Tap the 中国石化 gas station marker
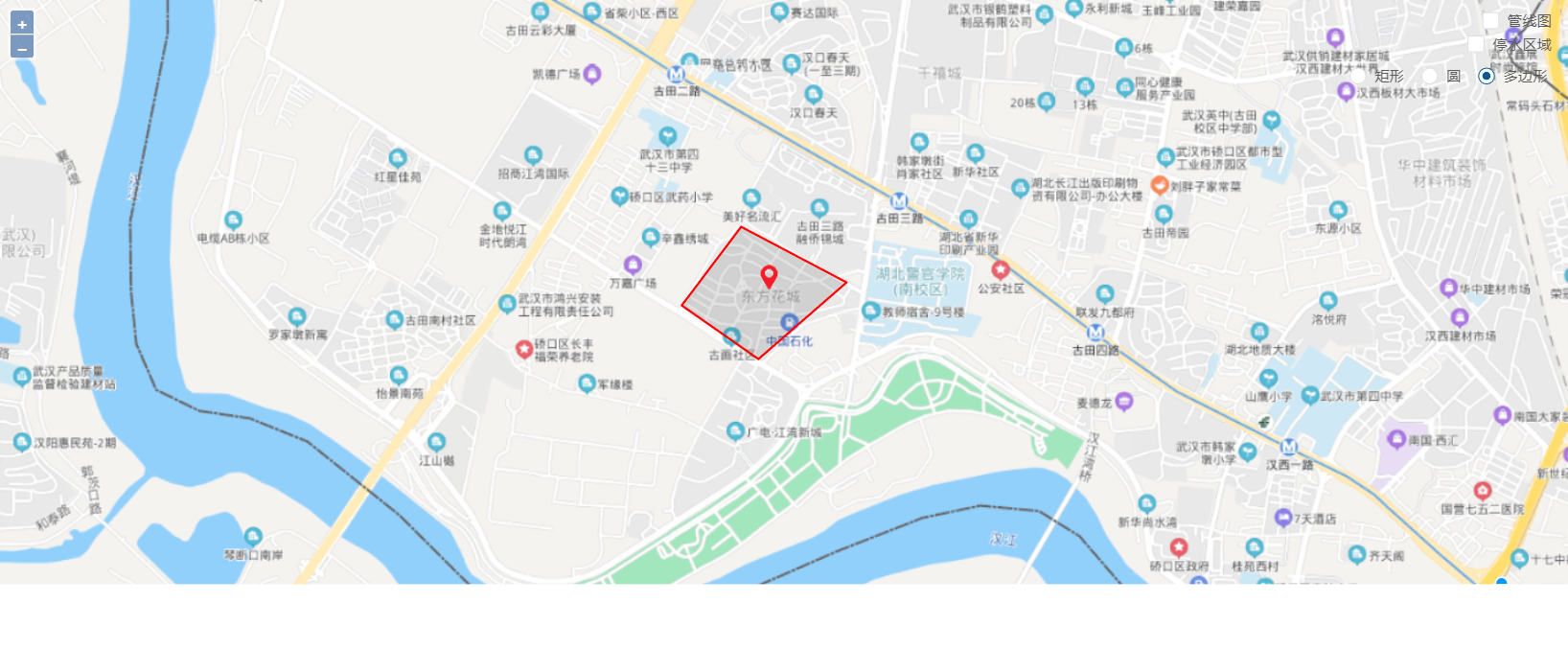 [x=789, y=322]
